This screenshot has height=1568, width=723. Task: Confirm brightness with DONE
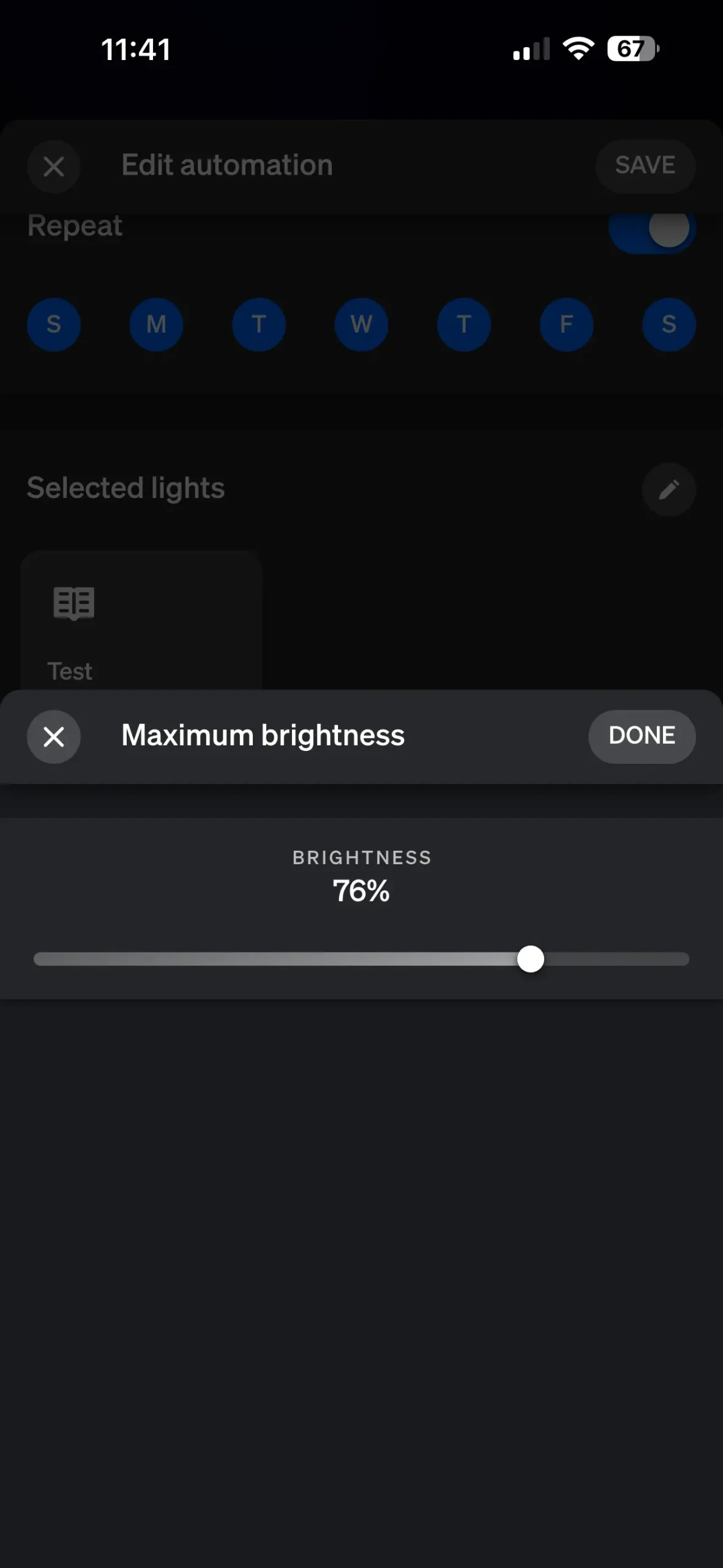[x=641, y=736]
